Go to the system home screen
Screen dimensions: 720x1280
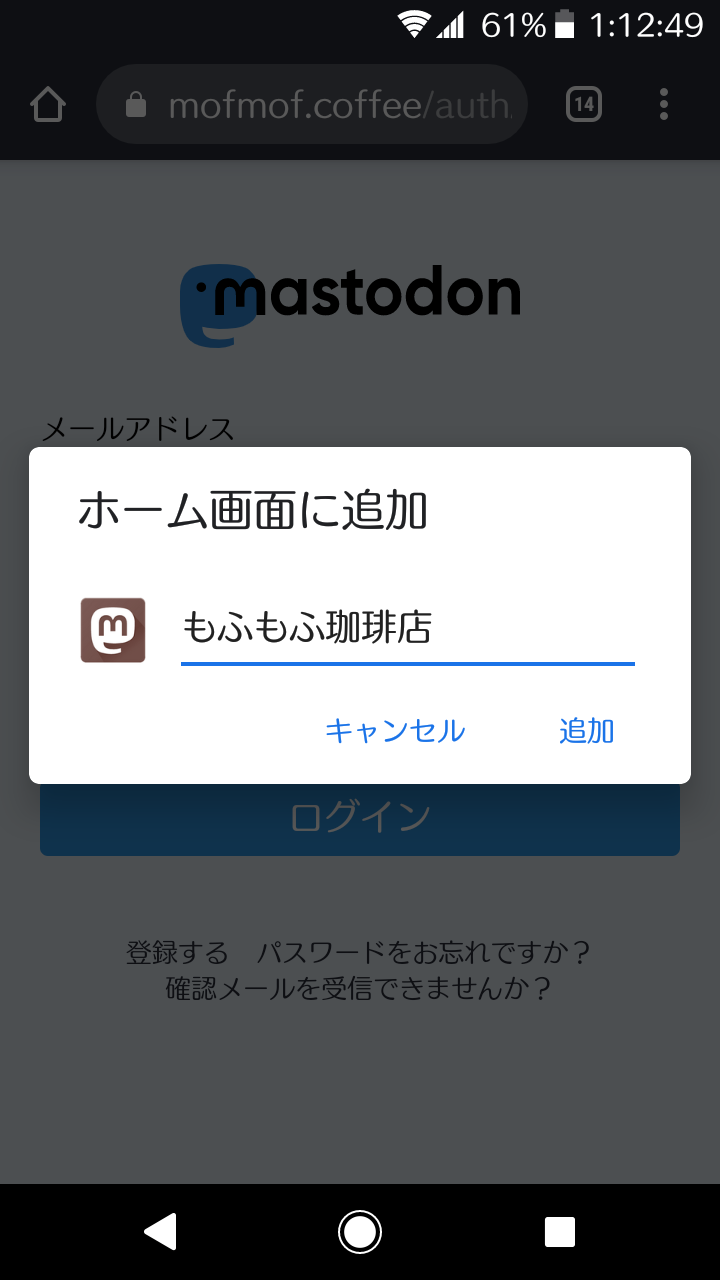tap(360, 1232)
